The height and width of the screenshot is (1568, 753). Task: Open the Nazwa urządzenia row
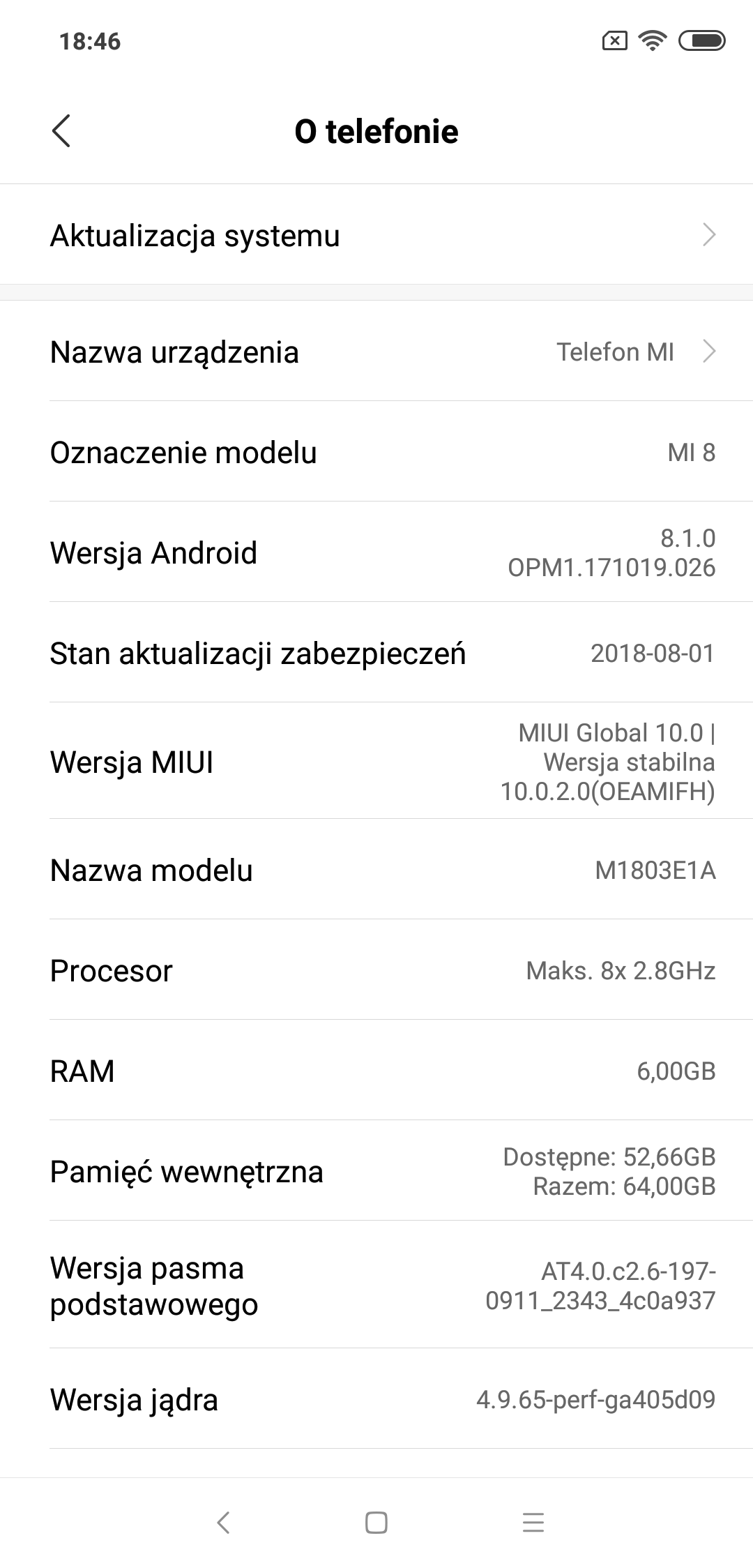376,352
